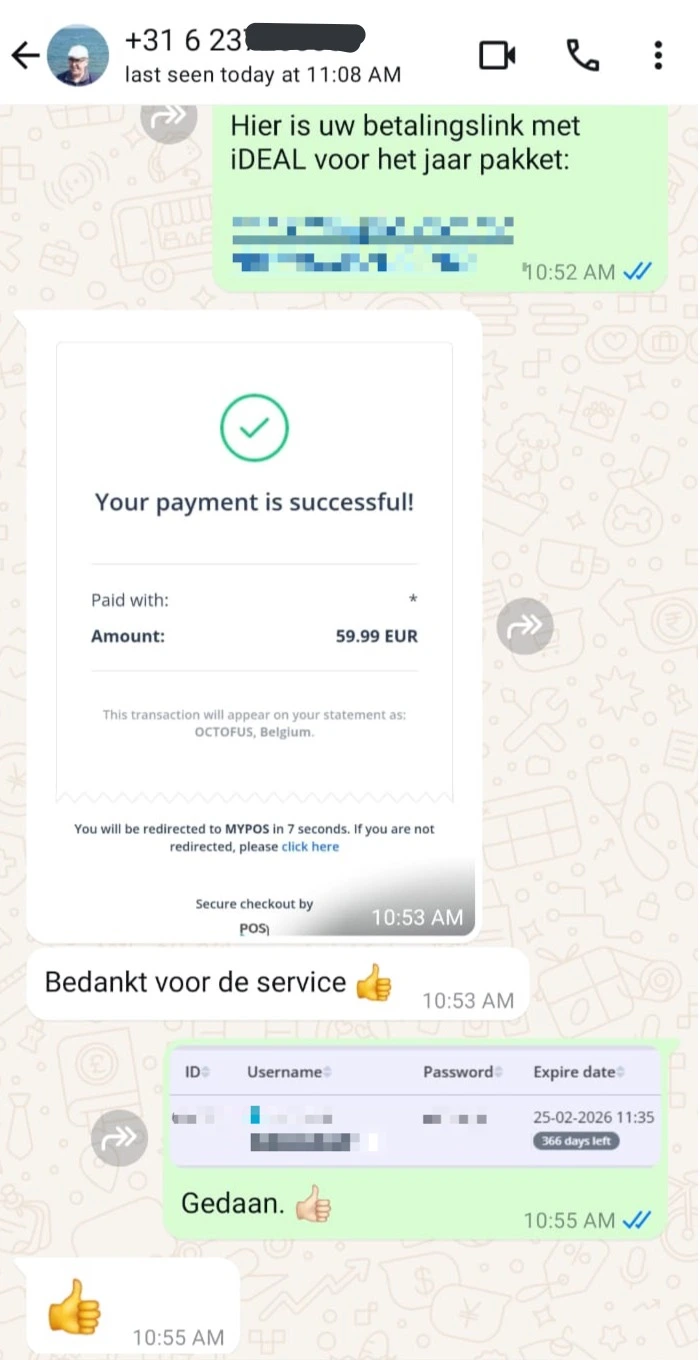This screenshot has width=700, height=1360.
Task: Open the account credentials image
Action: [414, 1107]
